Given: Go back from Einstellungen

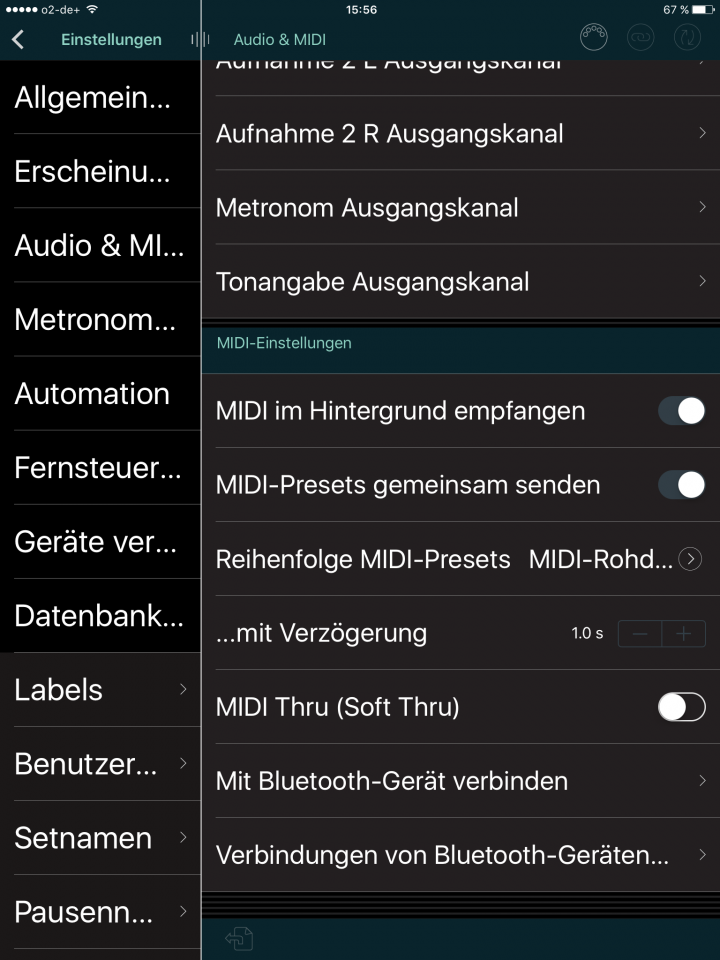Looking at the screenshot, I should click(x=18, y=40).
